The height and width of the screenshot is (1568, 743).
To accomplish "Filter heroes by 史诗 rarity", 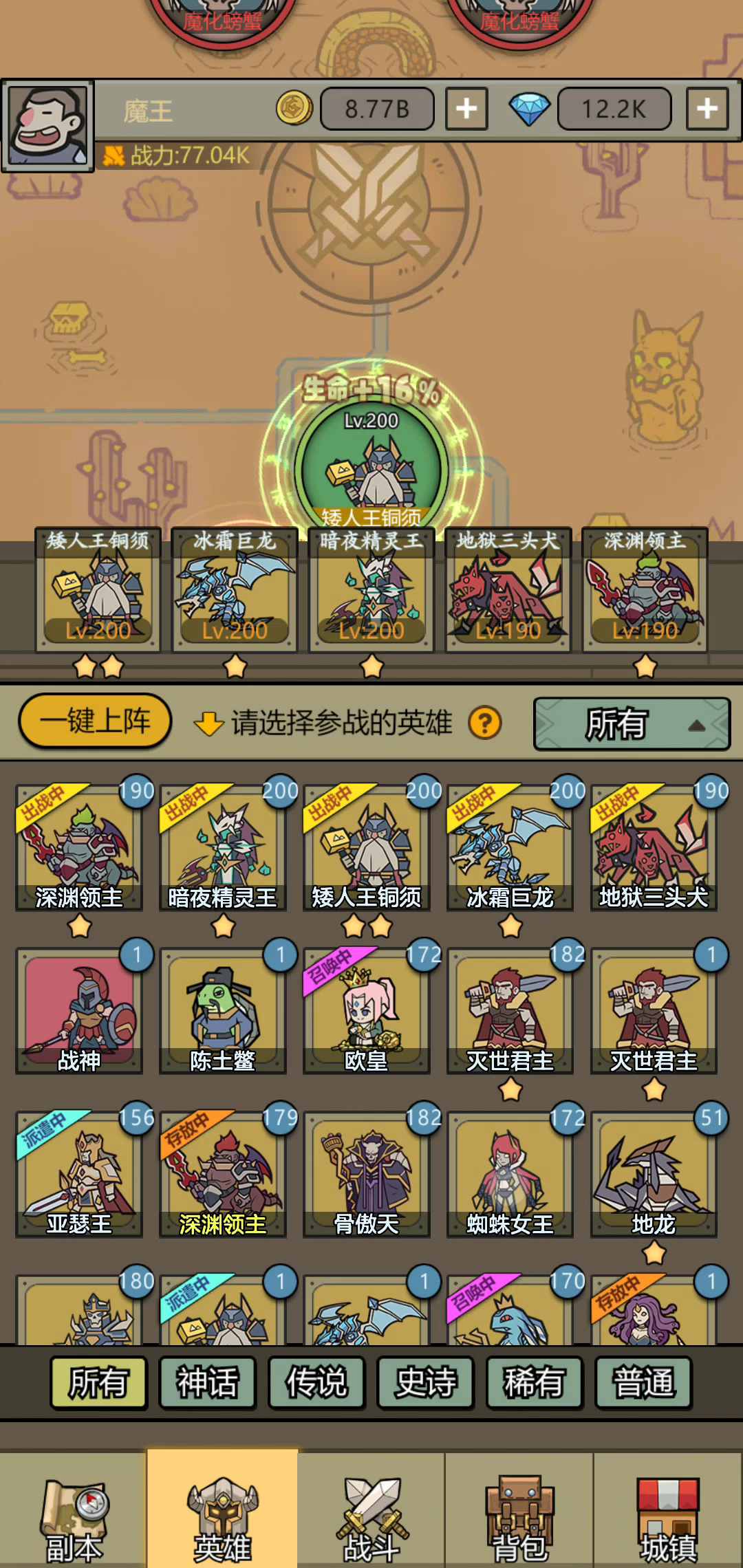I will (426, 1382).
